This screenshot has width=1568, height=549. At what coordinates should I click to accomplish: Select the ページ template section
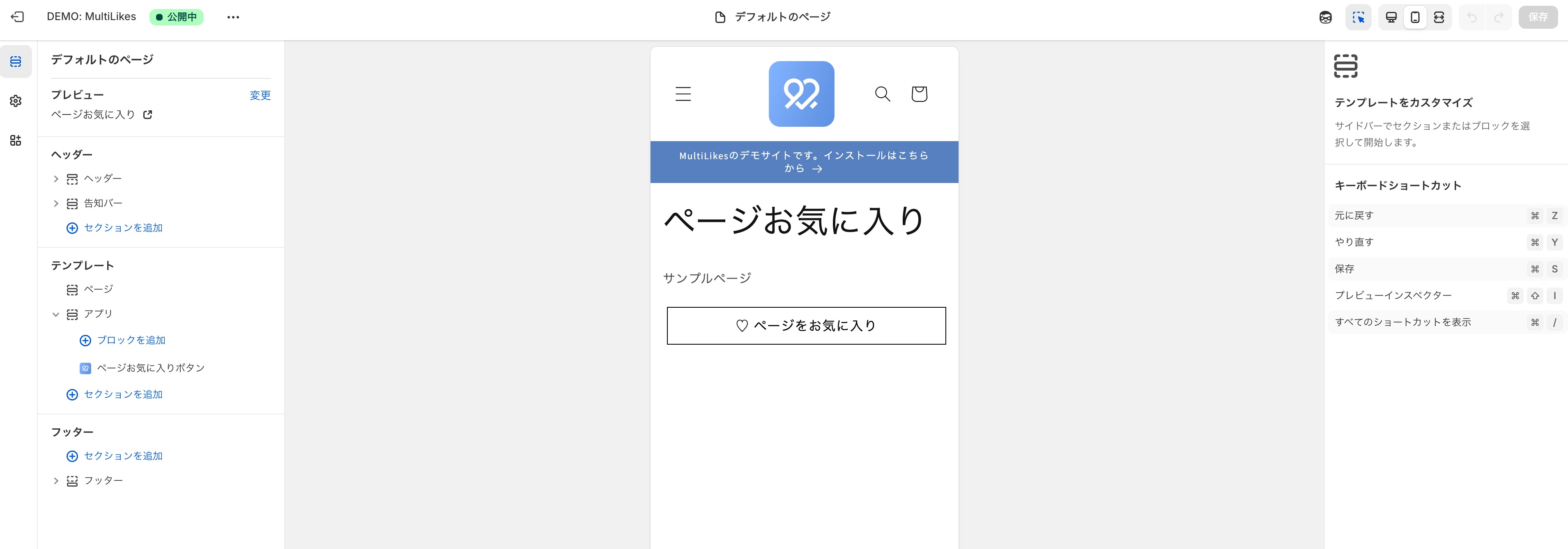(x=98, y=289)
